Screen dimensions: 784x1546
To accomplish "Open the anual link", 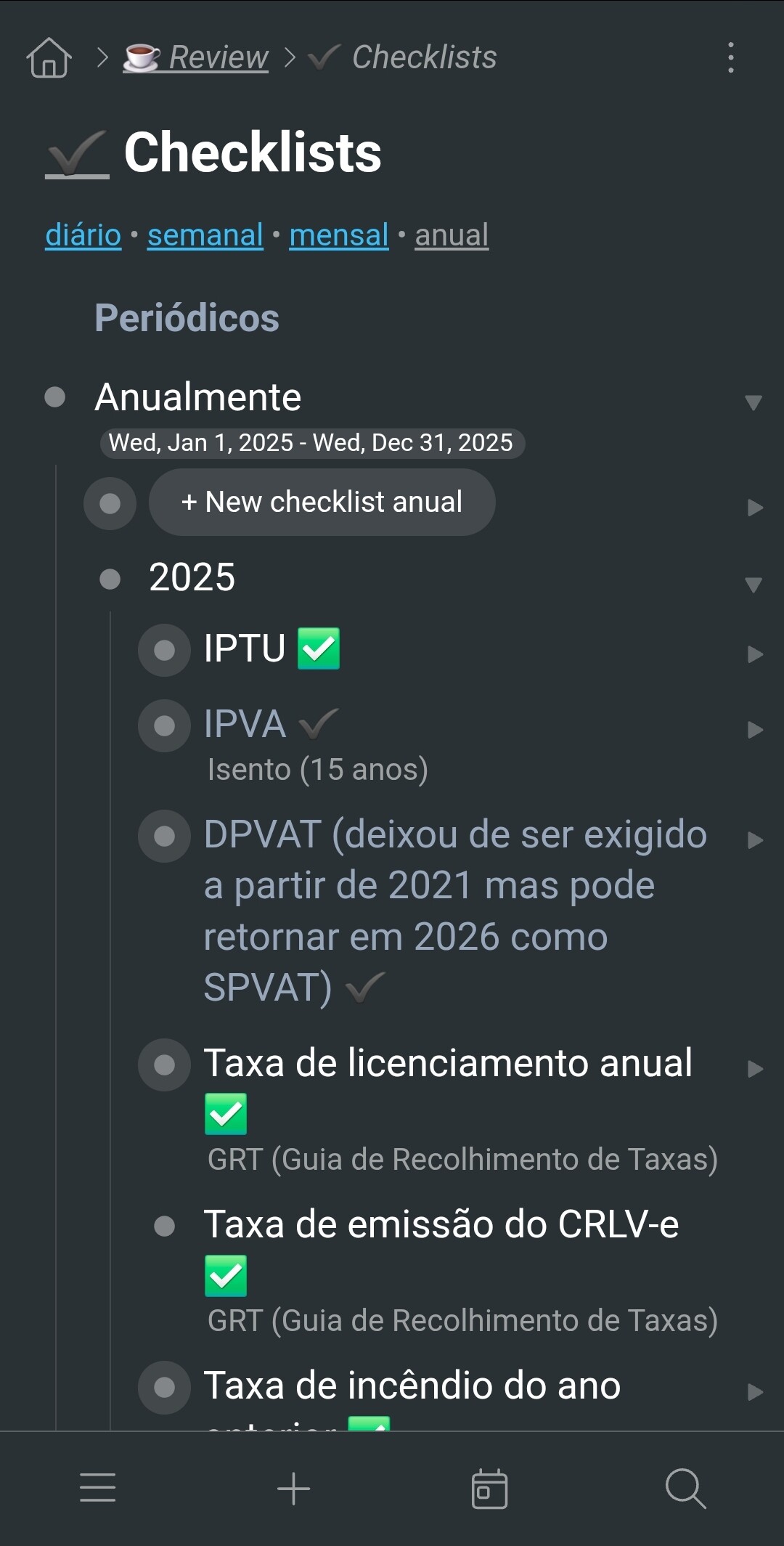I will tap(452, 235).
